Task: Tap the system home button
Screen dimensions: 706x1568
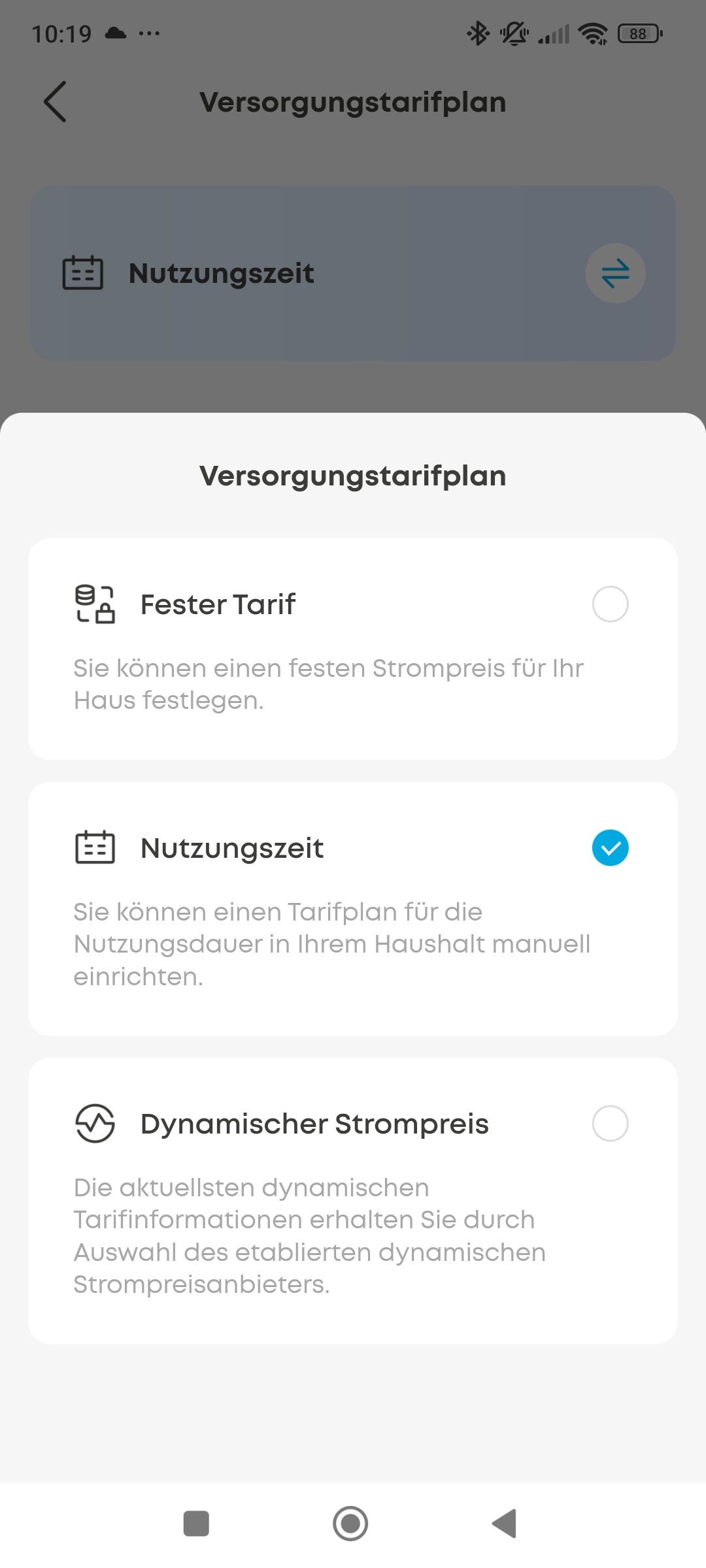Action: [x=350, y=1524]
